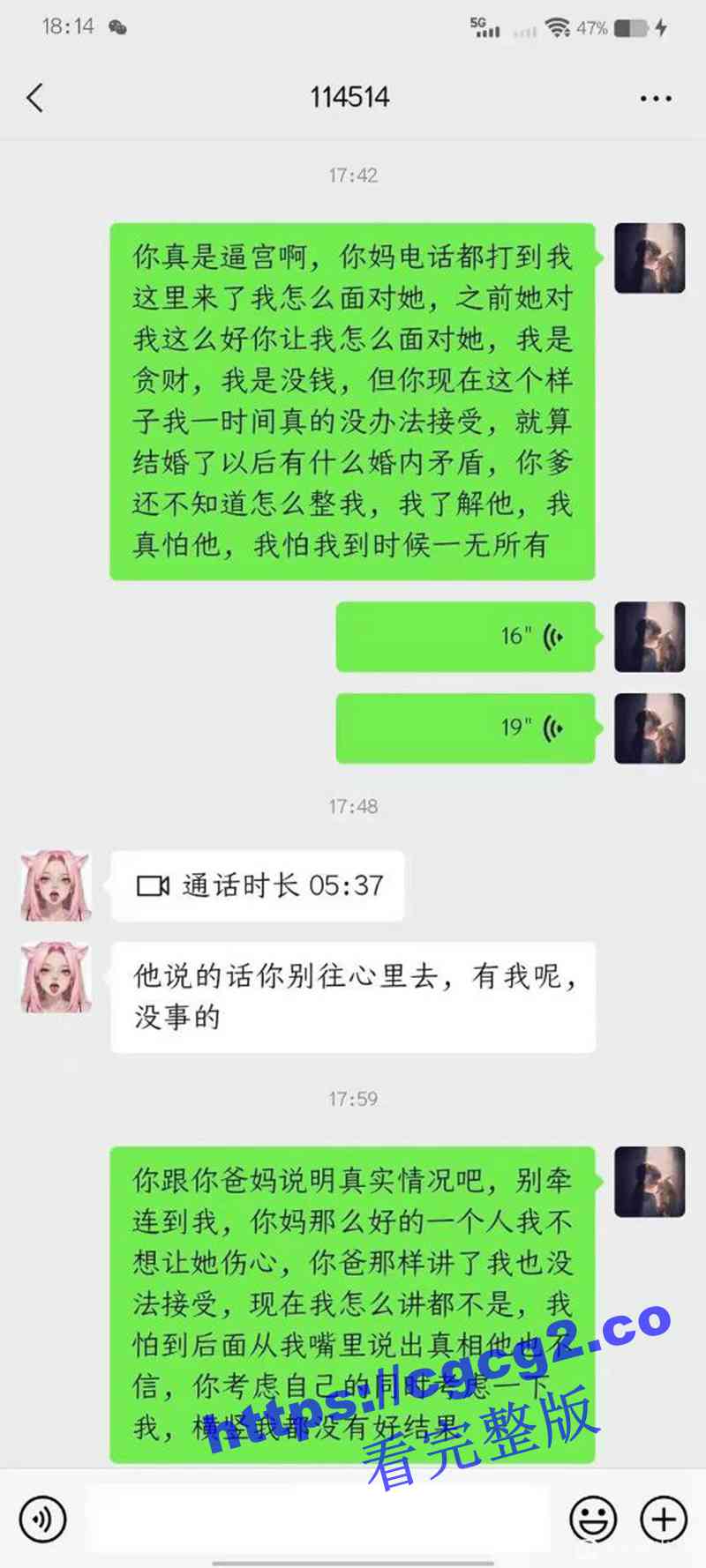706x1568 pixels.
Task: Play the 19-second voice message
Action: coord(466,728)
